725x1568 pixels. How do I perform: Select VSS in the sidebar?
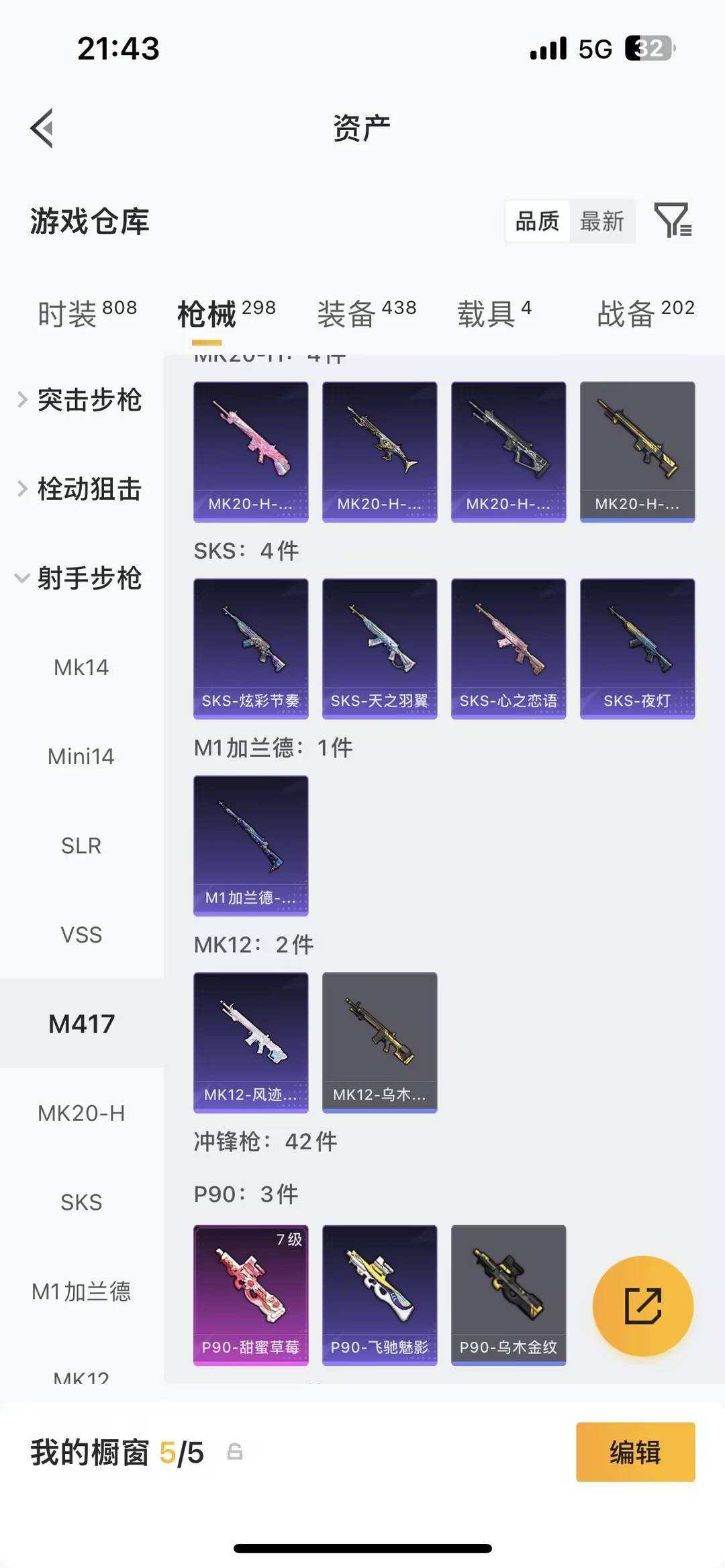click(x=81, y=935)
